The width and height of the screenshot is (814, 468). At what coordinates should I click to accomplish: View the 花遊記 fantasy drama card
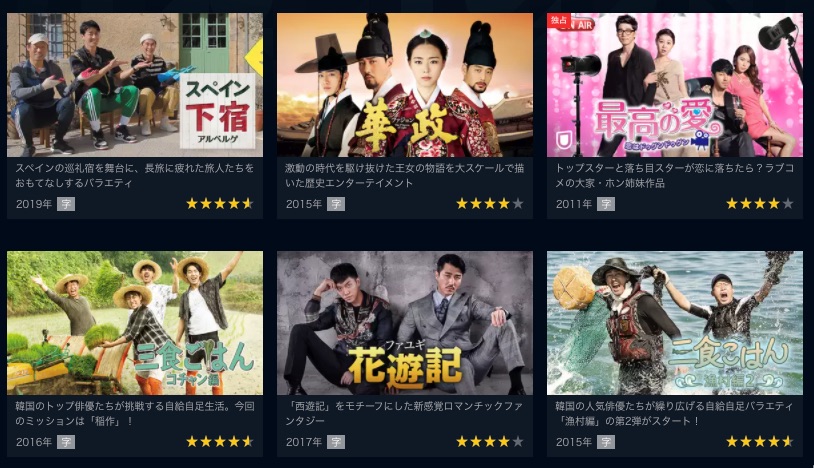[404, 323]
